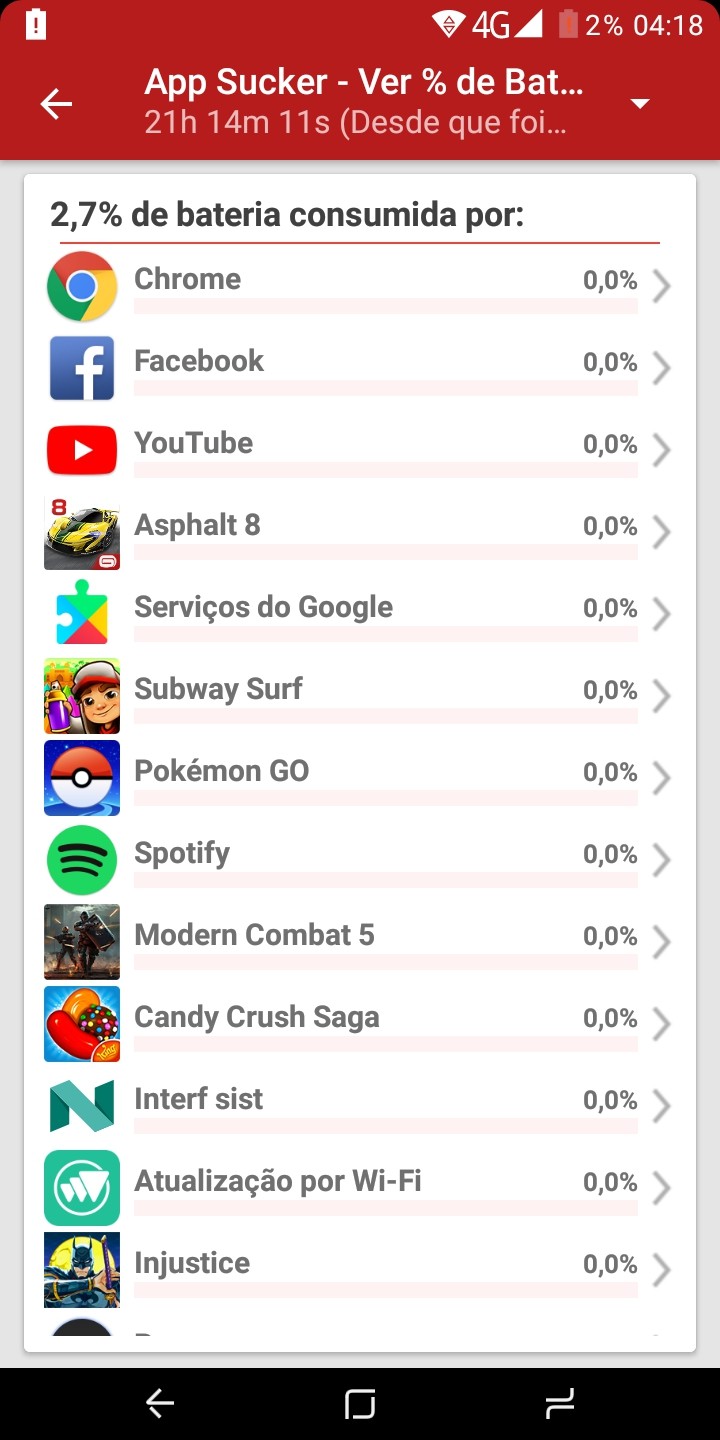This screenshot has width=720, height=1440.
Task: Open Atualização por Wi-Fi entry
Action: tap(360, 1189)
